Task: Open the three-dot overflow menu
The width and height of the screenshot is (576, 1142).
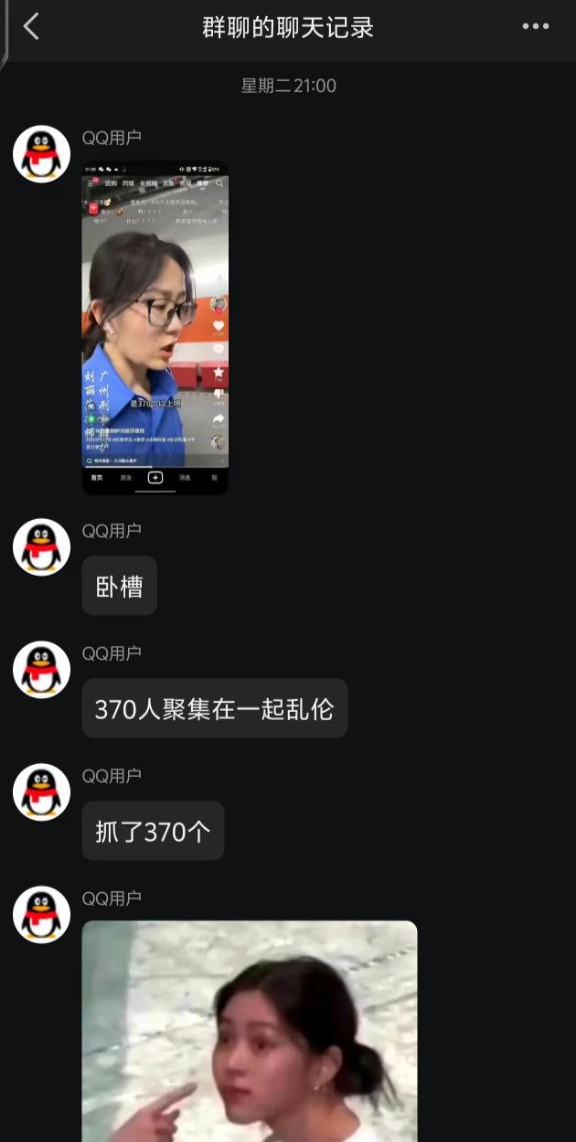Action: (535, 27)
